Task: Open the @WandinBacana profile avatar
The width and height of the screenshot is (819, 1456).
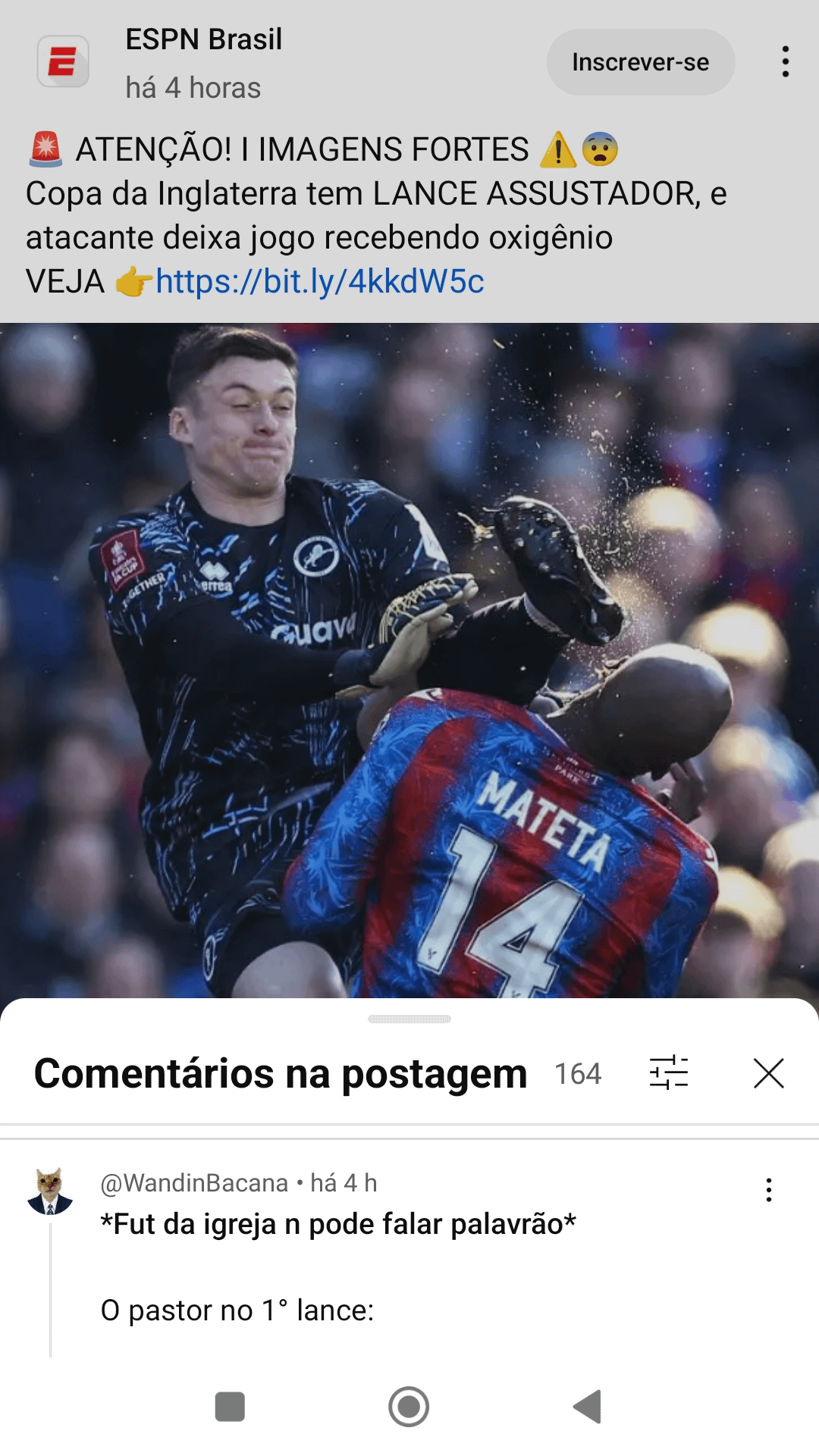Action: point(50,1191)
